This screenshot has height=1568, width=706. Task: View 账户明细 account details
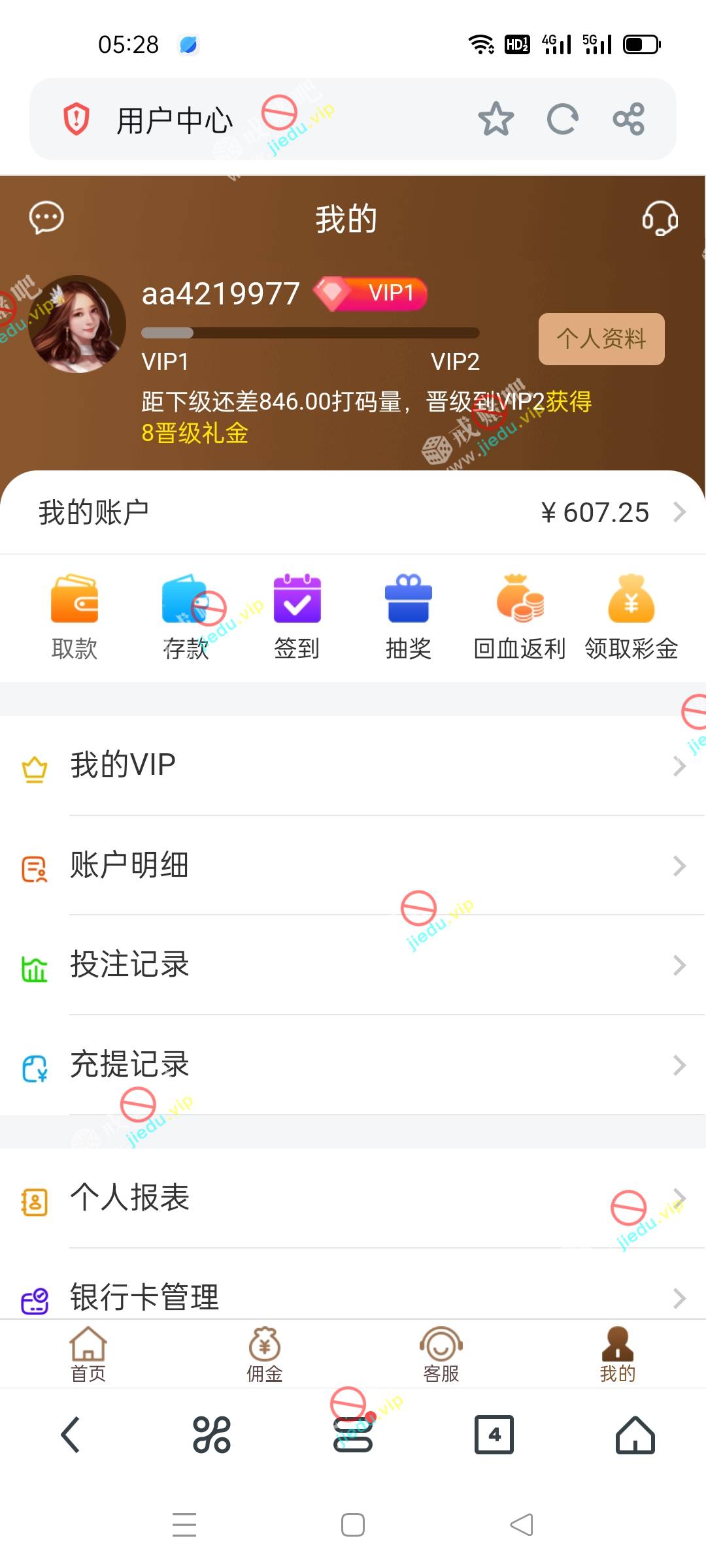(x=353, y=866)
